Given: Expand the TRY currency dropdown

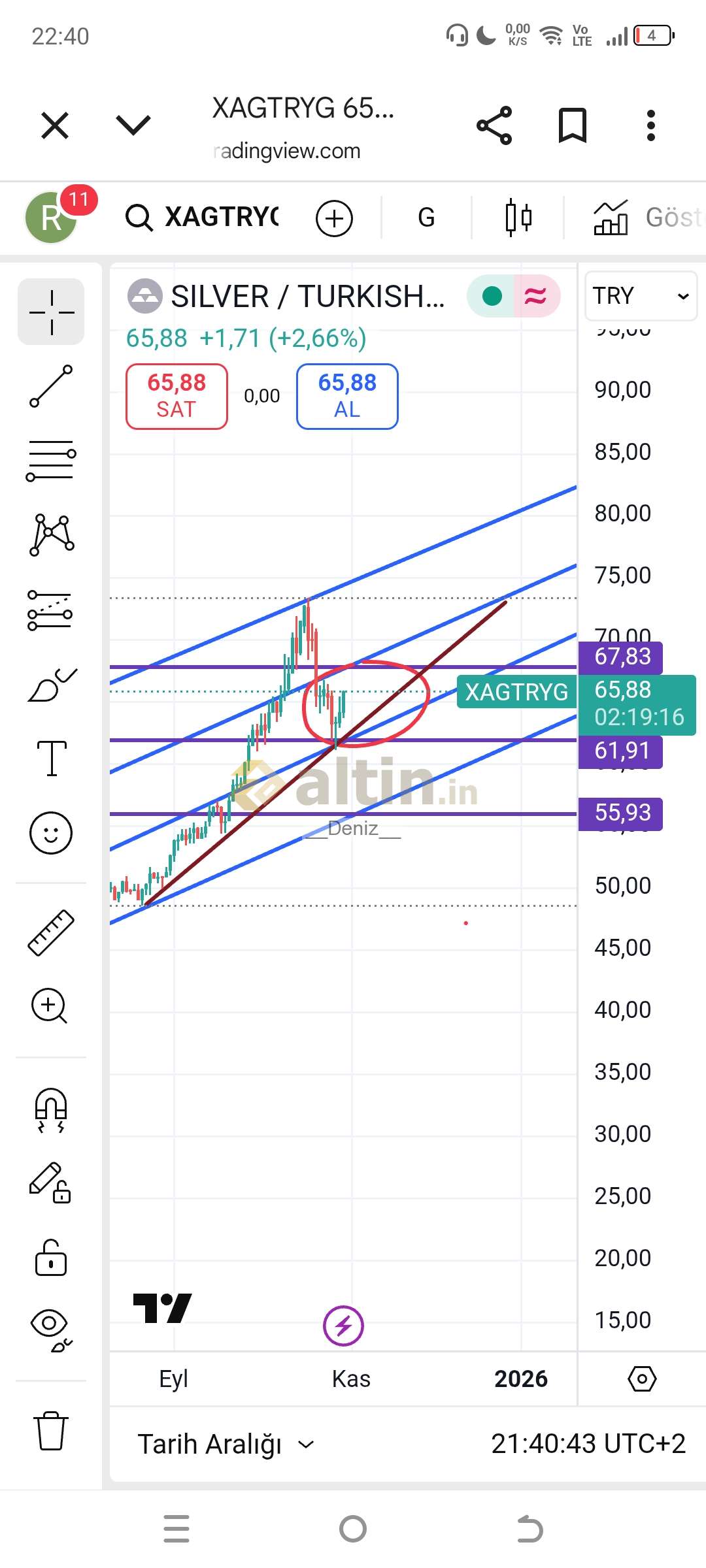Looking at the screenshot, I should [x=641, y=296].
